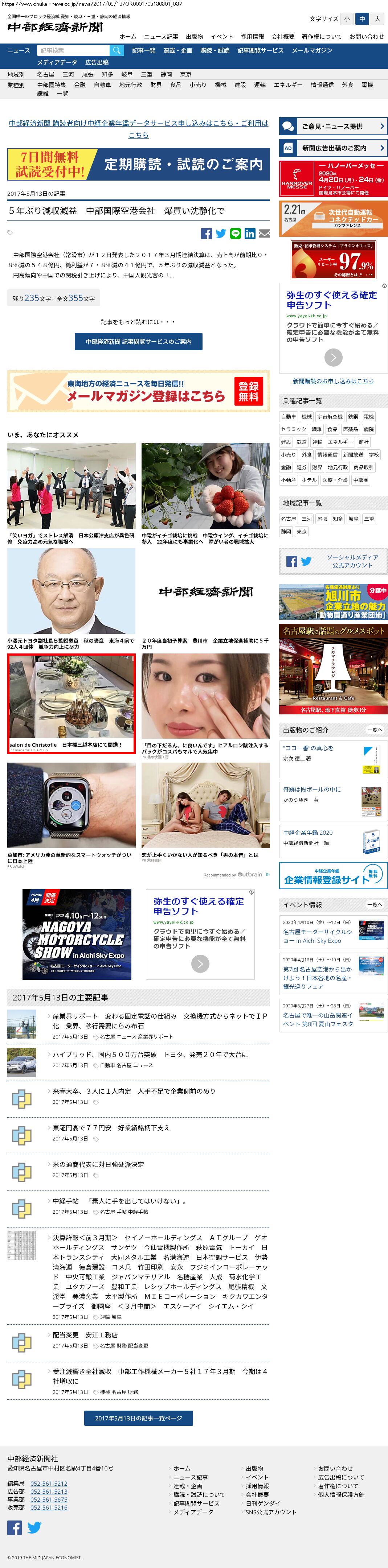388x1568 pixels.
Task: Share article on Facebook
Action: 207,234
